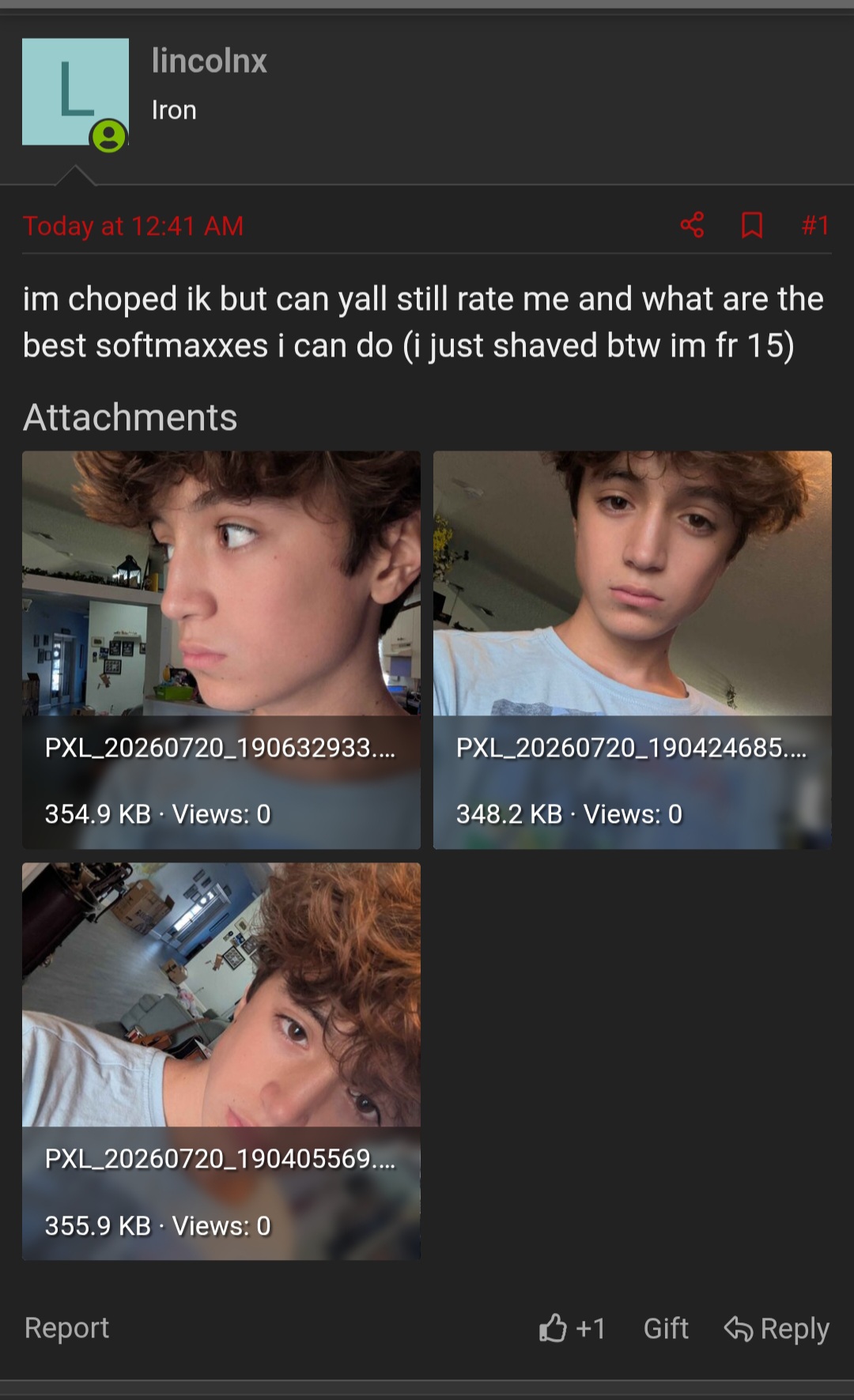Give a +1 like to the post
Image resolution: width=854 pixels, height=1400 pixels.
tap(572, 1328)
